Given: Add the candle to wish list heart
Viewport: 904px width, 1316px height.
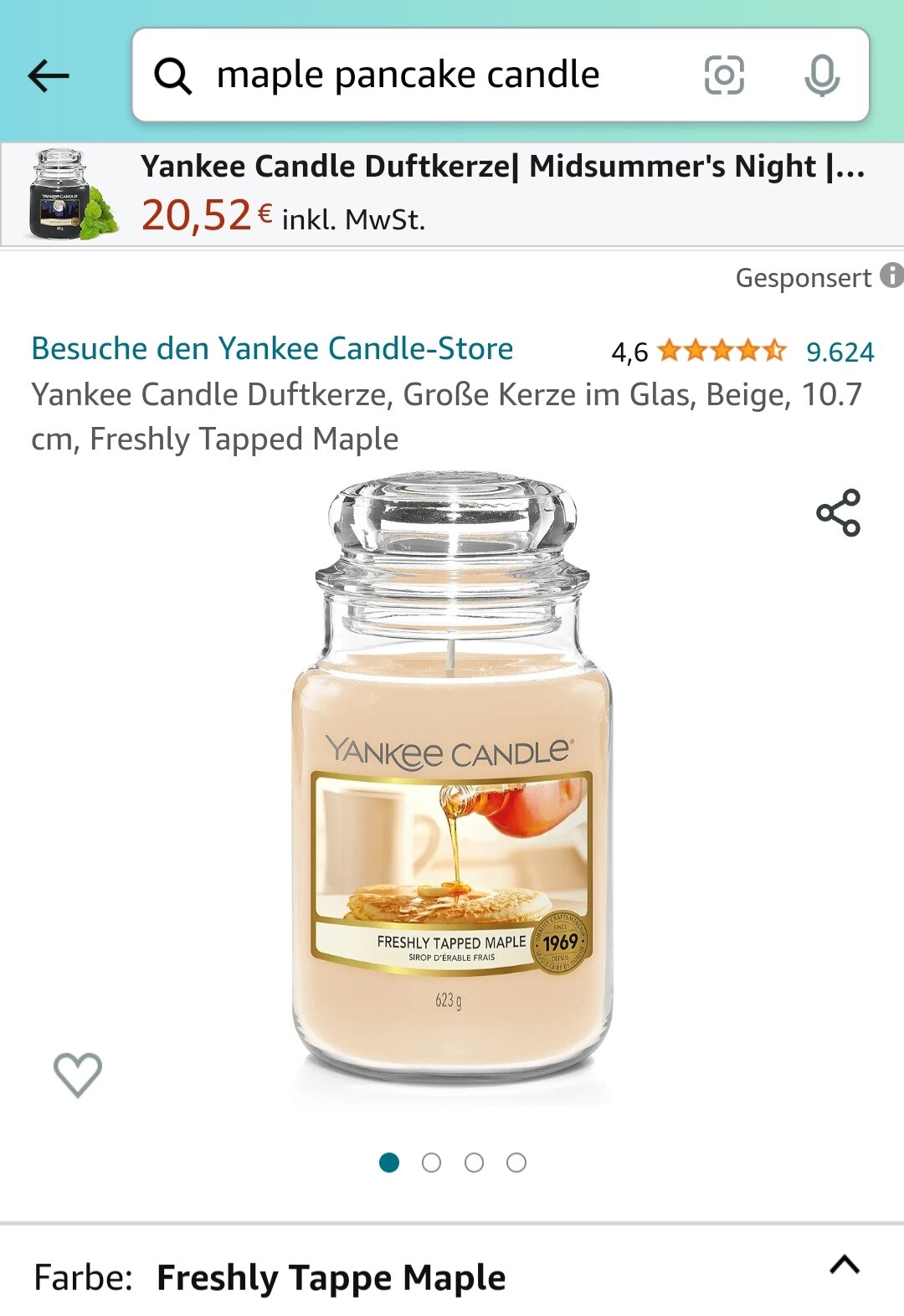Looking at the screenshot, I should click(x=78, y=1074).
